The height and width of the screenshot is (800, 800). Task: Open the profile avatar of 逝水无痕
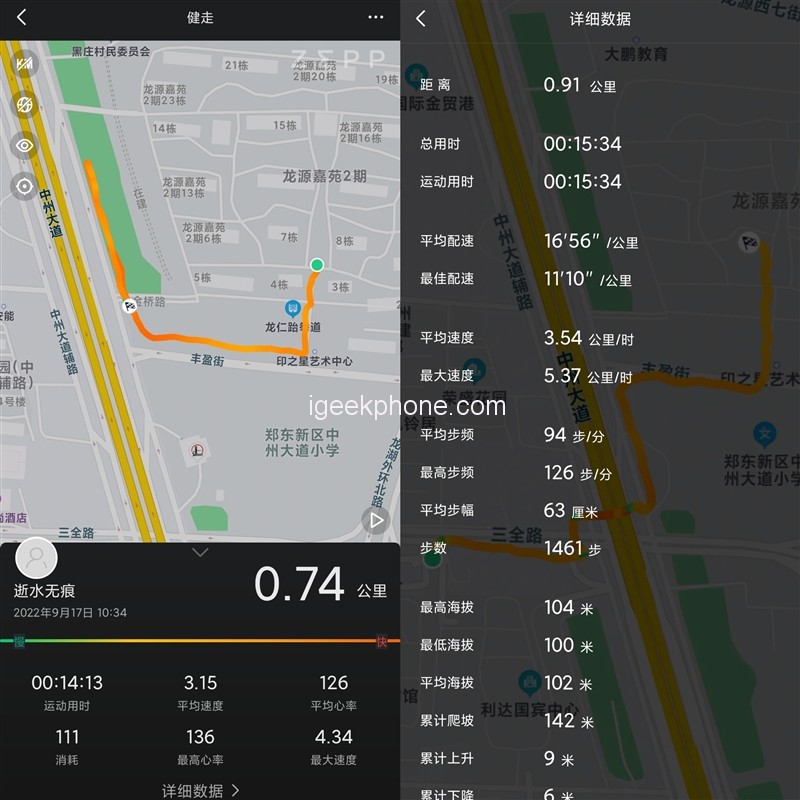[36, 558]
